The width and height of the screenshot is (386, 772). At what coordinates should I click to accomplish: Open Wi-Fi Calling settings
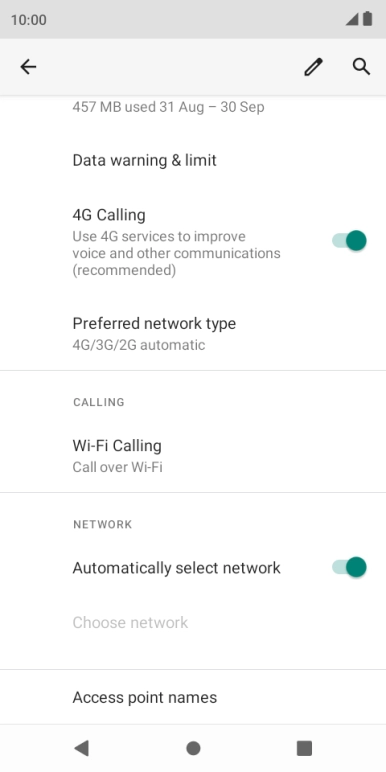tap(193, 455)
